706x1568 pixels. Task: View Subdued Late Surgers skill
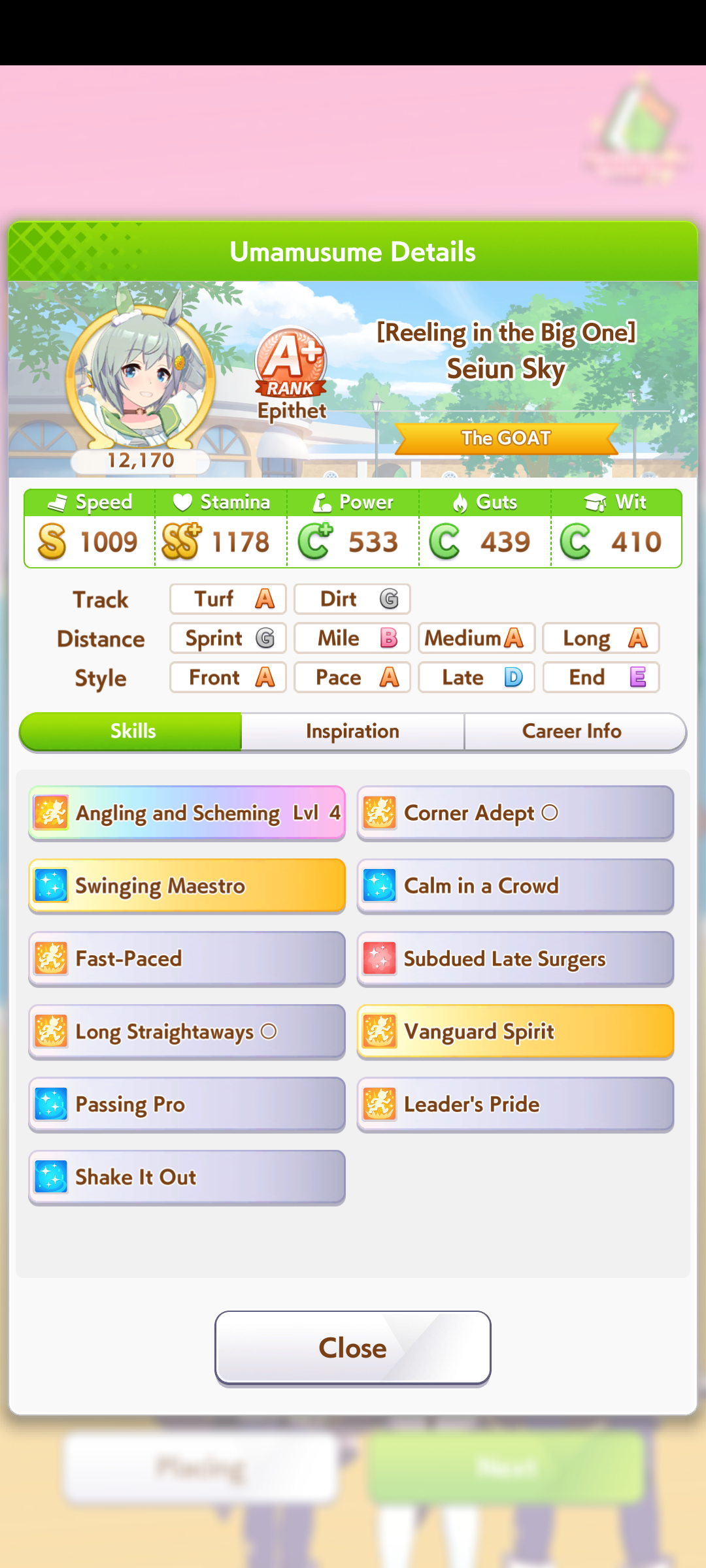click(515, 958)
